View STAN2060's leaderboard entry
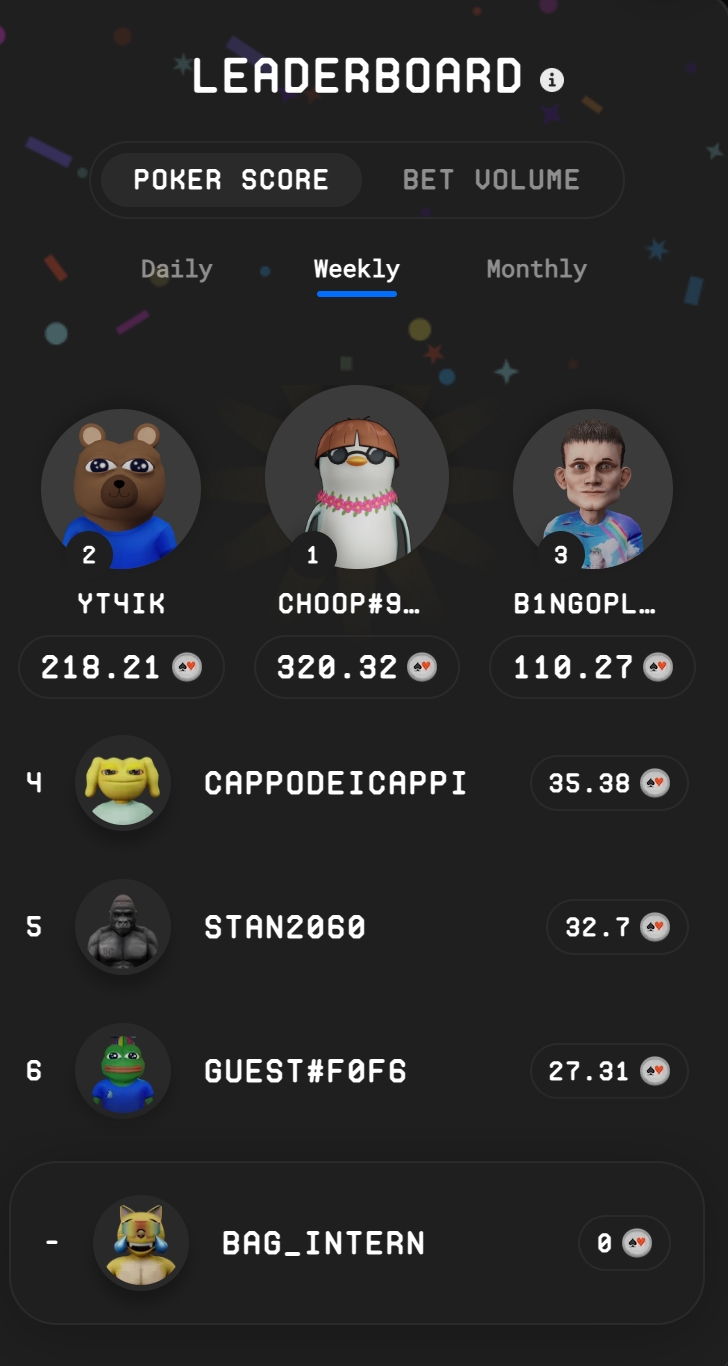The height and width of the screenshot is (1366, 728). pos(285,927)
